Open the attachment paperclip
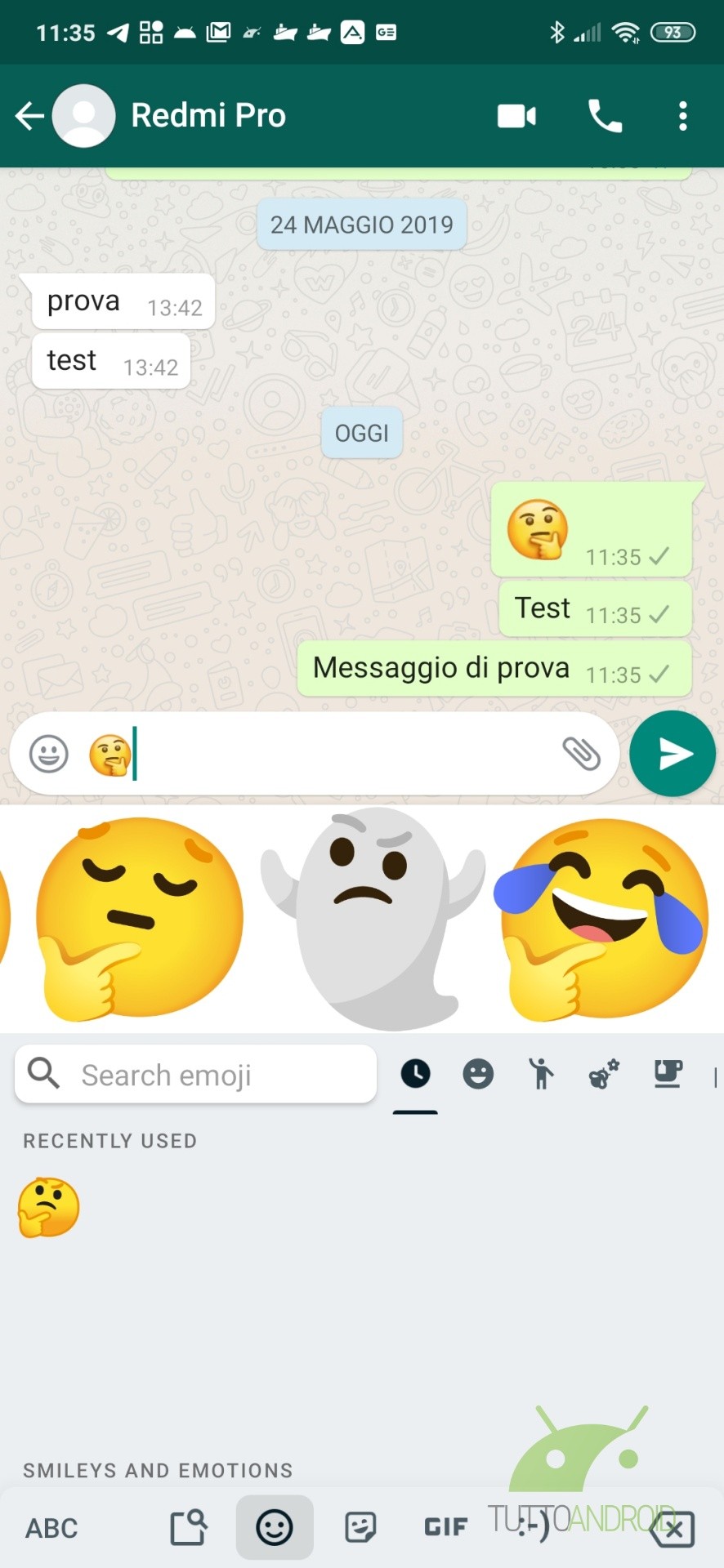The image size is (724, 1568). point(582,754)
